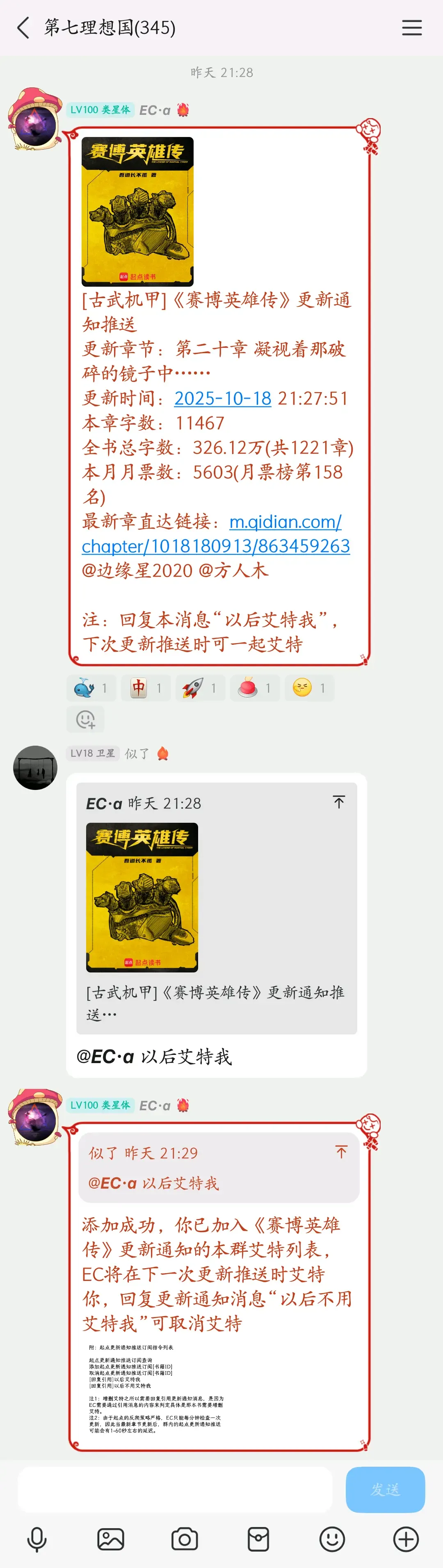Open the emoji sticker panel
The width and height of the screenshot is (443, 1568).
[x=332, y=1539]
